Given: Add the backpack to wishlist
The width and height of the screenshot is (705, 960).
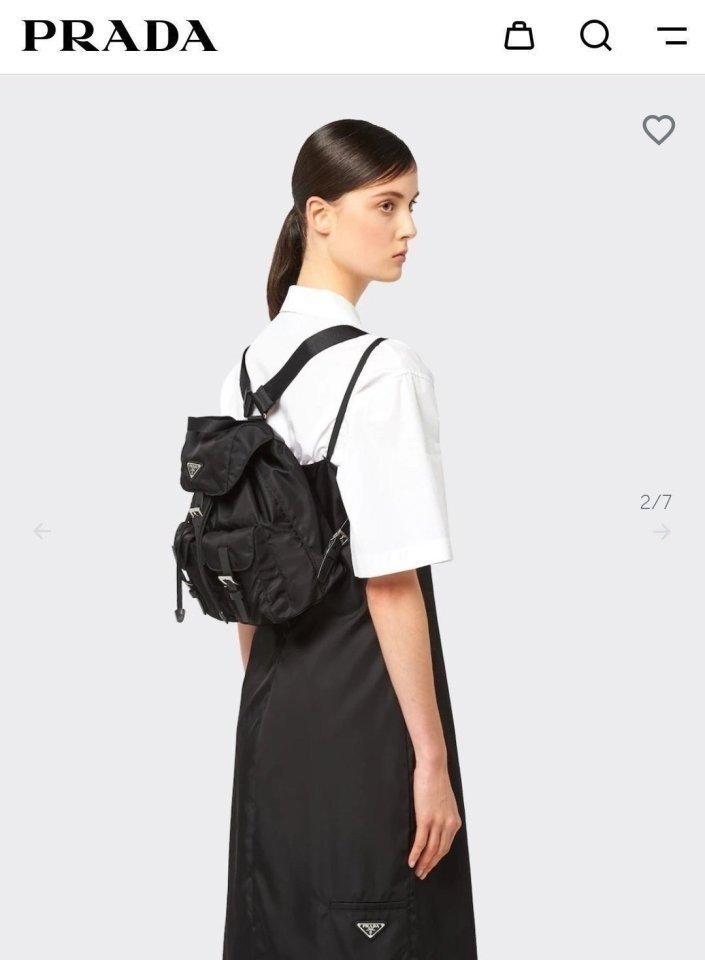Looking at the screenshot, I should point(658,129).
